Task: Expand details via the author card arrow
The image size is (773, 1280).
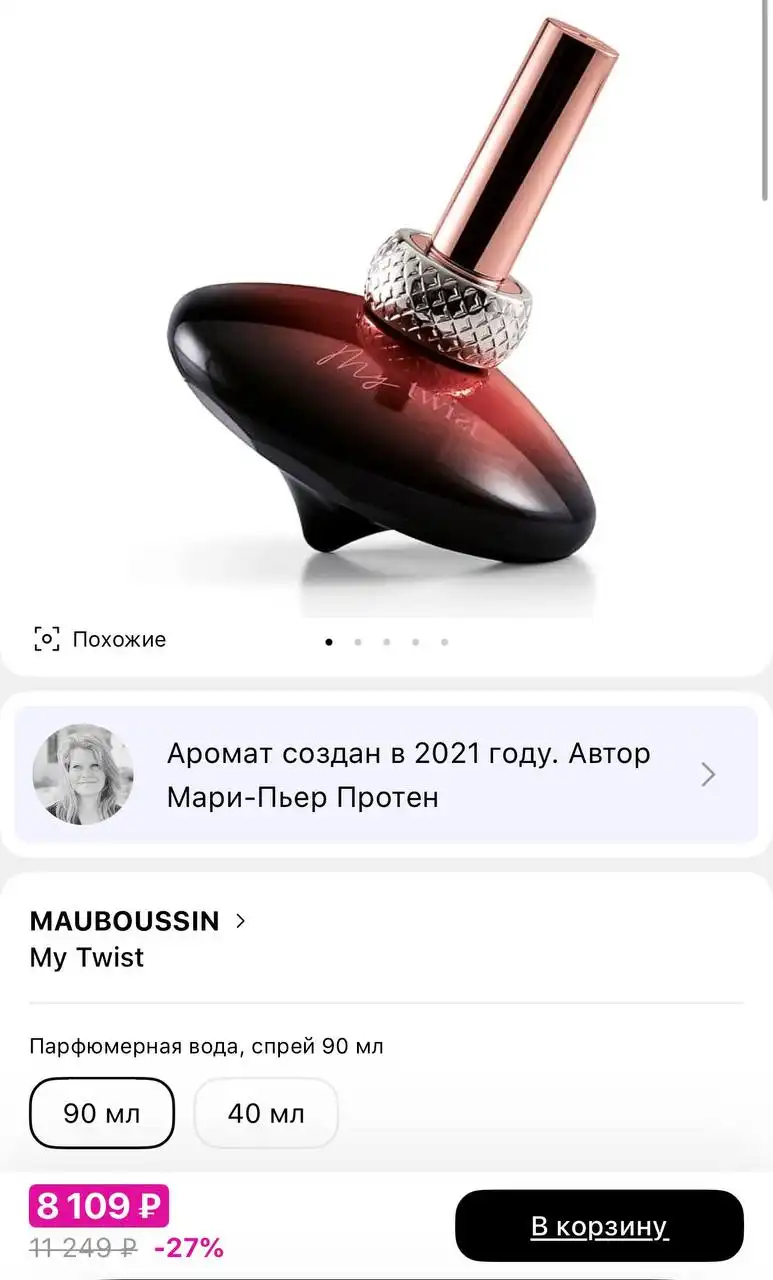Action: [x=707, y=775]
